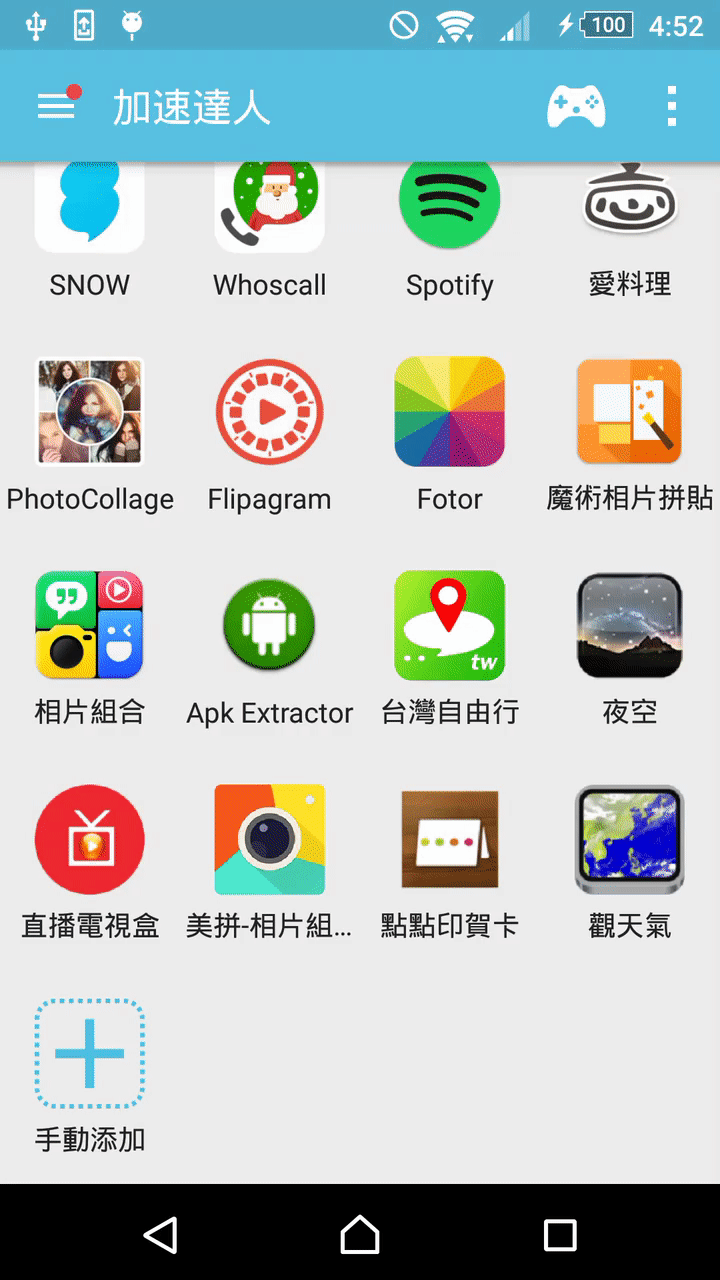Viewport: 720px width, 1280px height.
Task: Launch 台灣自由行 app
Action: coord(450,625)
